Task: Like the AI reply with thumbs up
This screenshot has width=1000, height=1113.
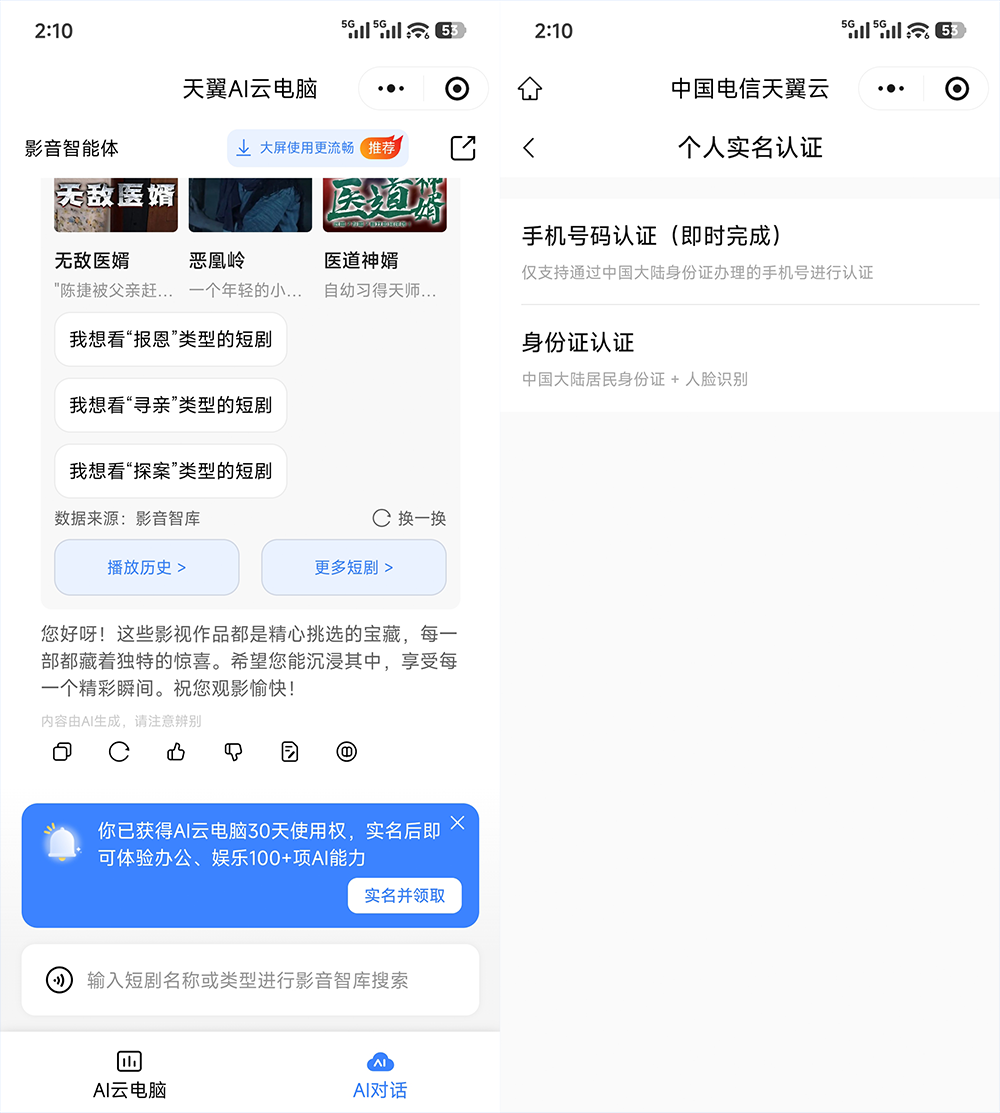Action: pos(176,752)
